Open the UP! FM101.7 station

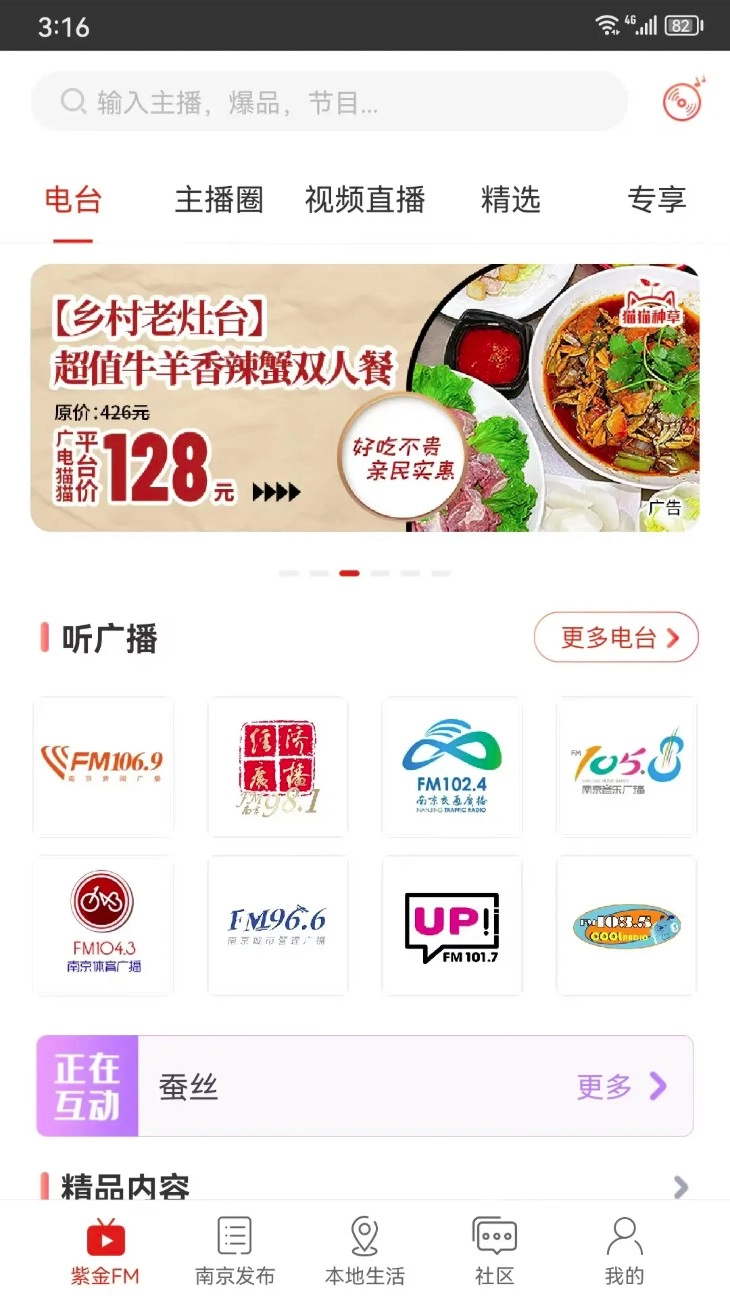[451, 923]
